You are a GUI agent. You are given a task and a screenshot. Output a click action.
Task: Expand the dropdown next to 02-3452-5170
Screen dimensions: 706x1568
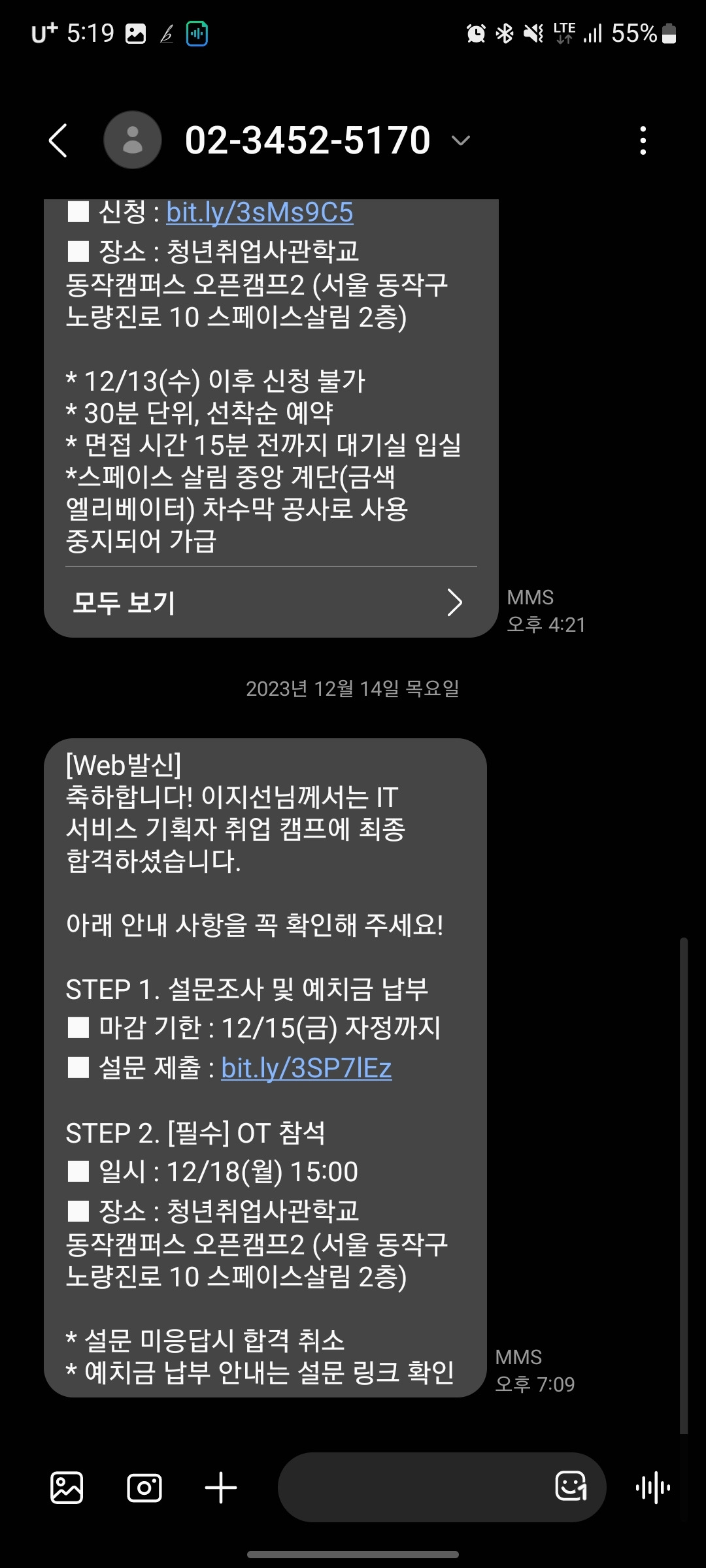pos(461,140)
